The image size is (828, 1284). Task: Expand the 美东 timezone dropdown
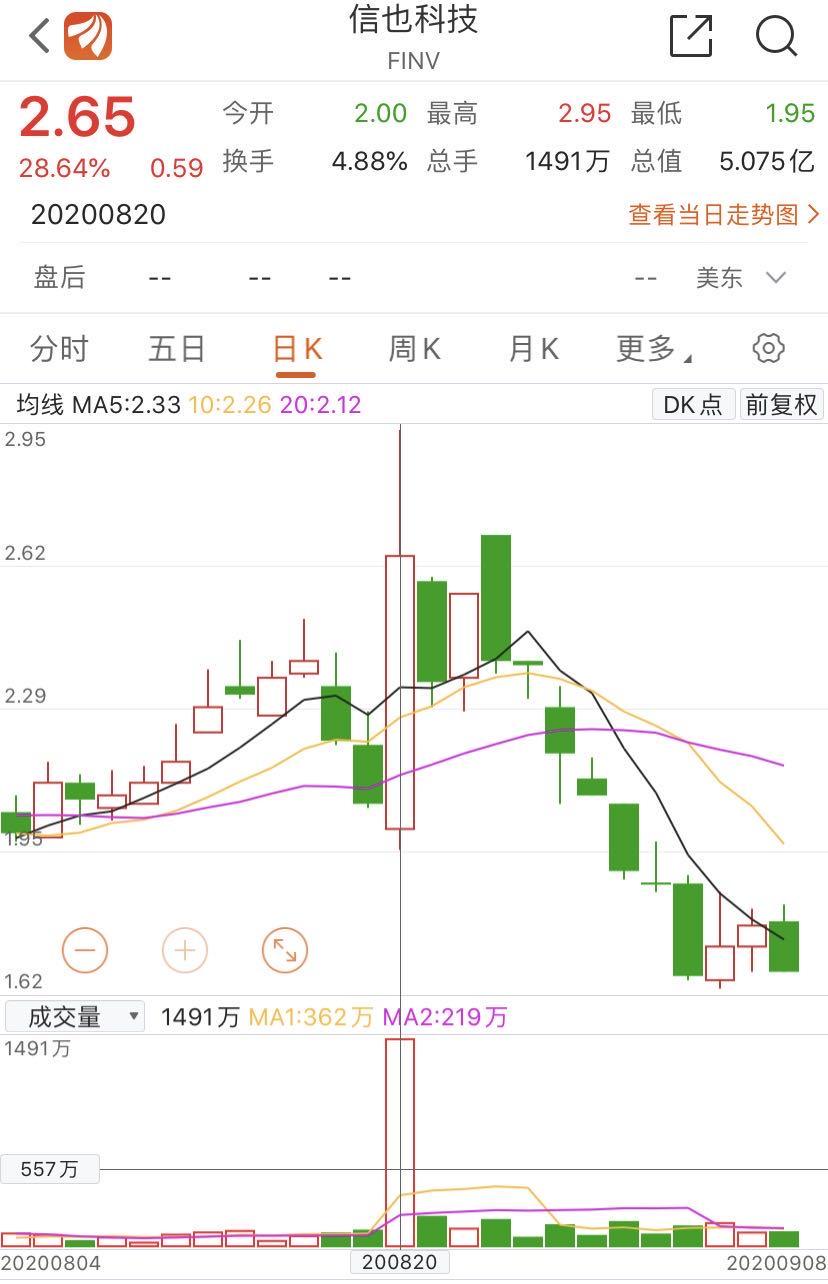click(x=742, y=277)
